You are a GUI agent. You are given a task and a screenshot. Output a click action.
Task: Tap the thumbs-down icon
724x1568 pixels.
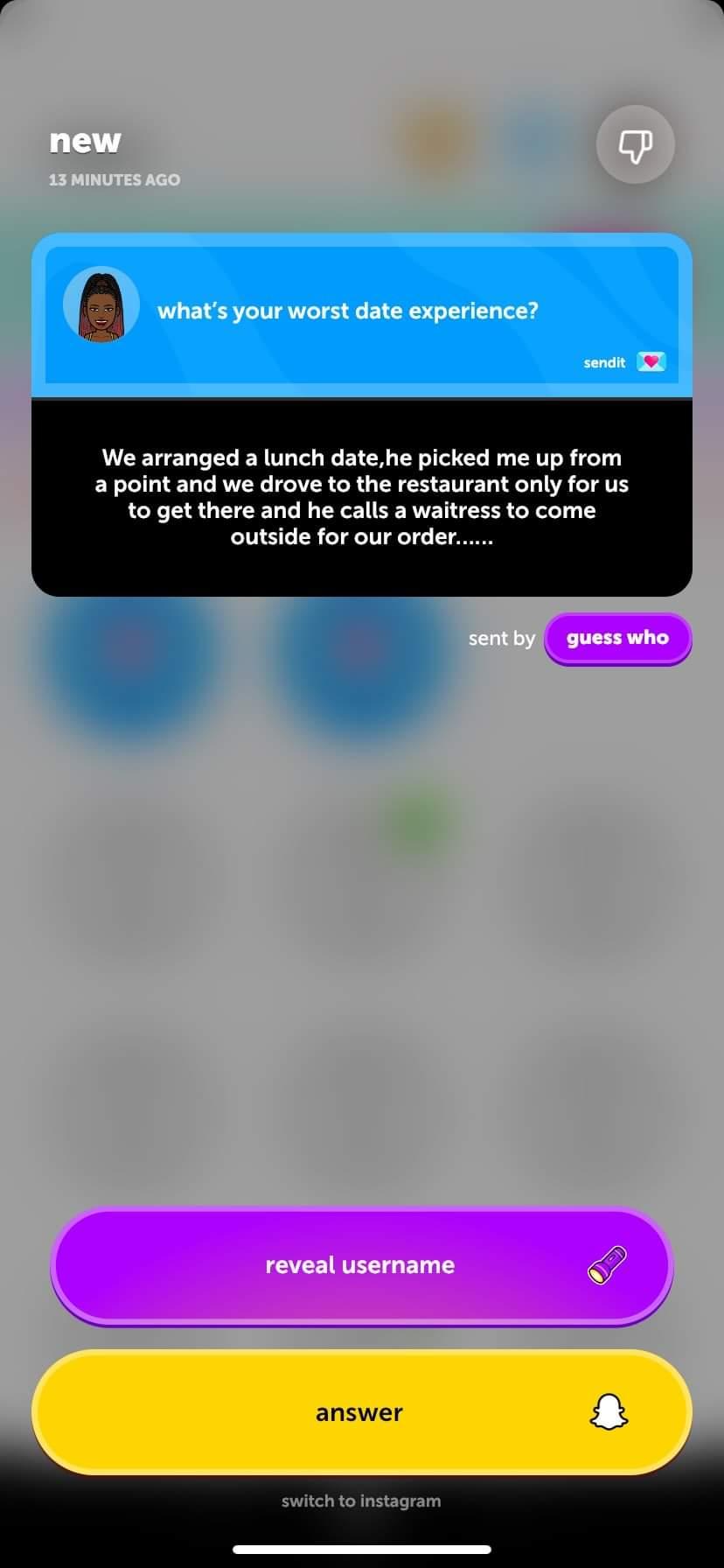pyautogui.click(x=635, y=144)
